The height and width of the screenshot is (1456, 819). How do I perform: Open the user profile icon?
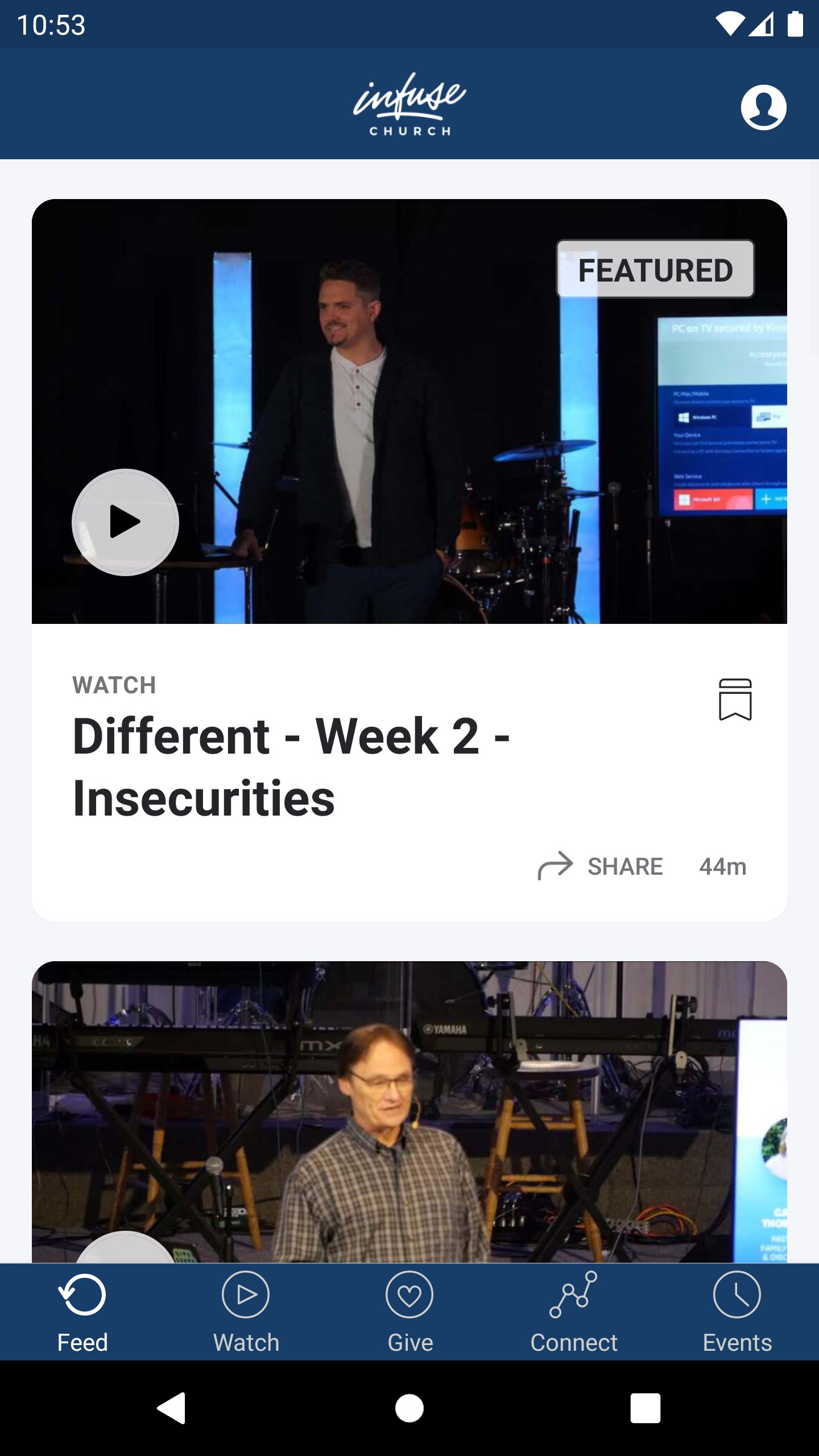tap(763, 107)
